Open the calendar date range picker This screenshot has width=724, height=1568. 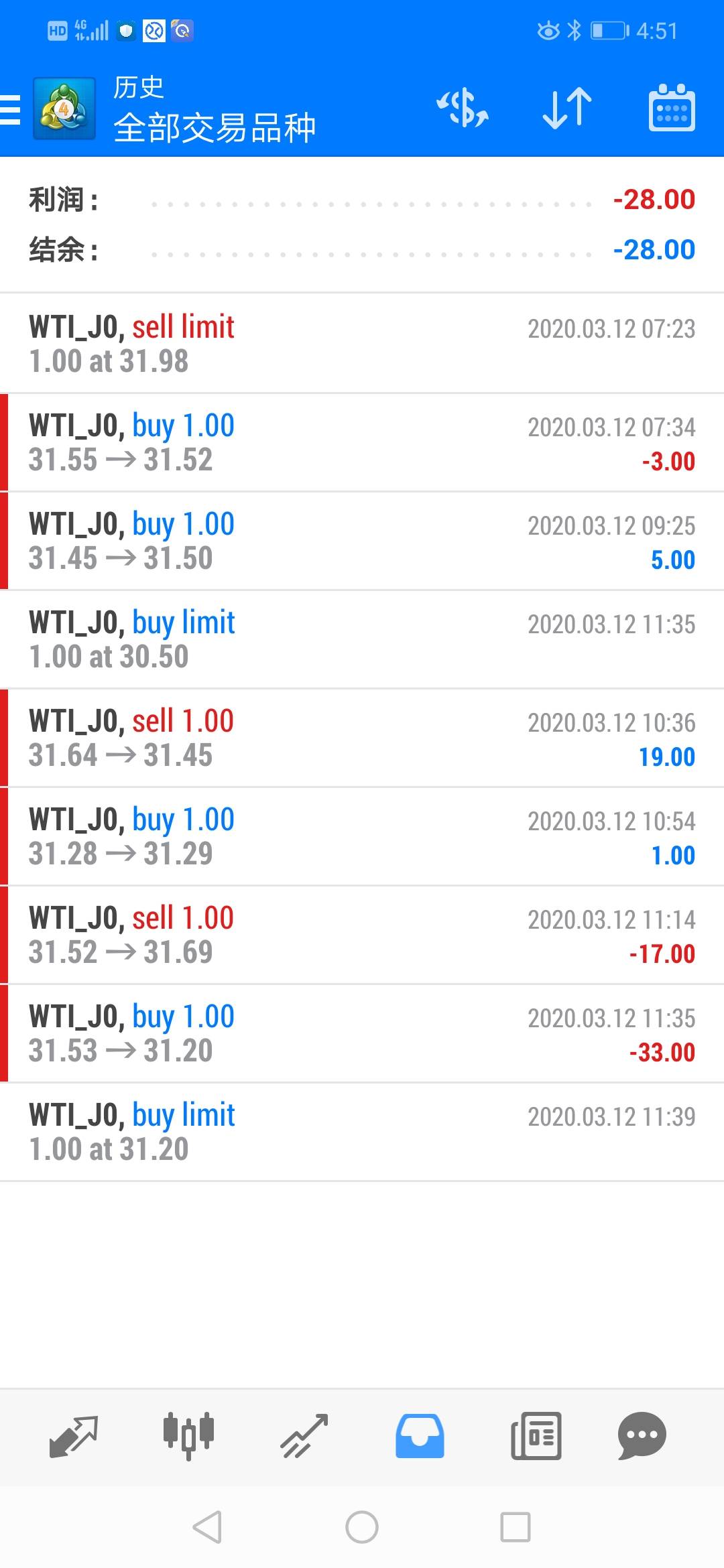672,109
